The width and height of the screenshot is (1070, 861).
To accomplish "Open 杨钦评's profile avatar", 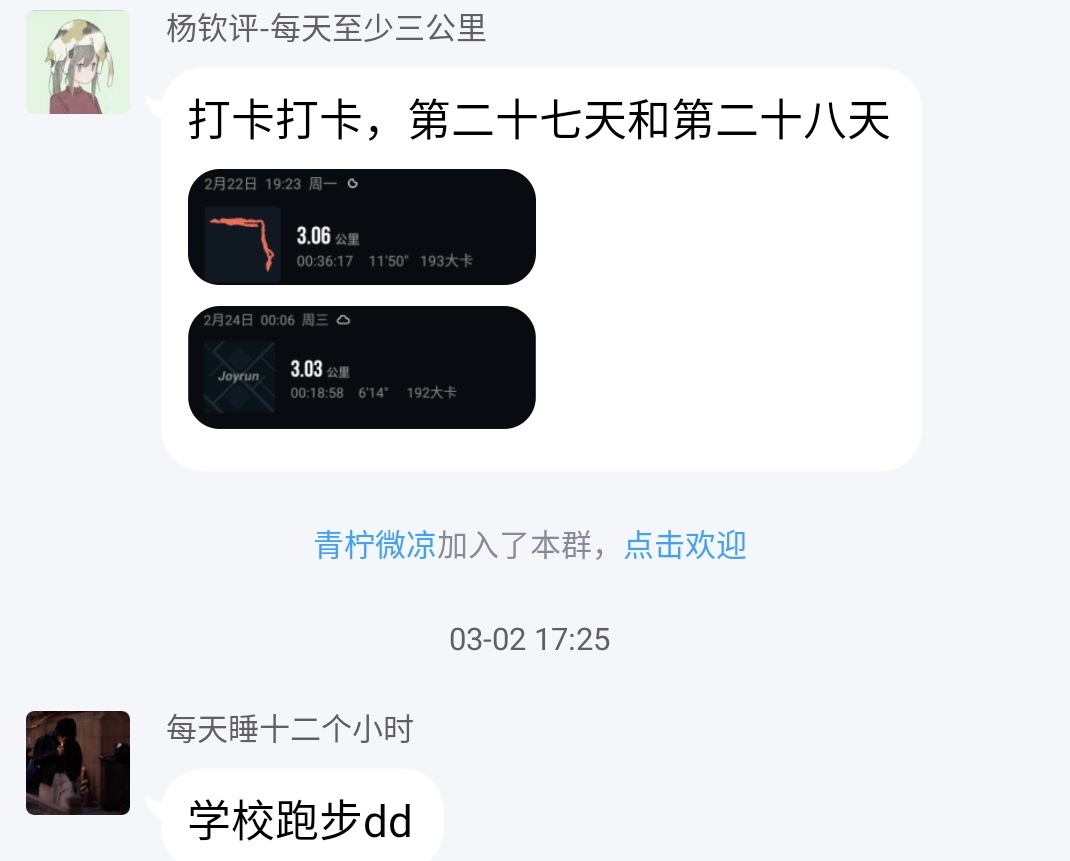I will tap(77, 62).
